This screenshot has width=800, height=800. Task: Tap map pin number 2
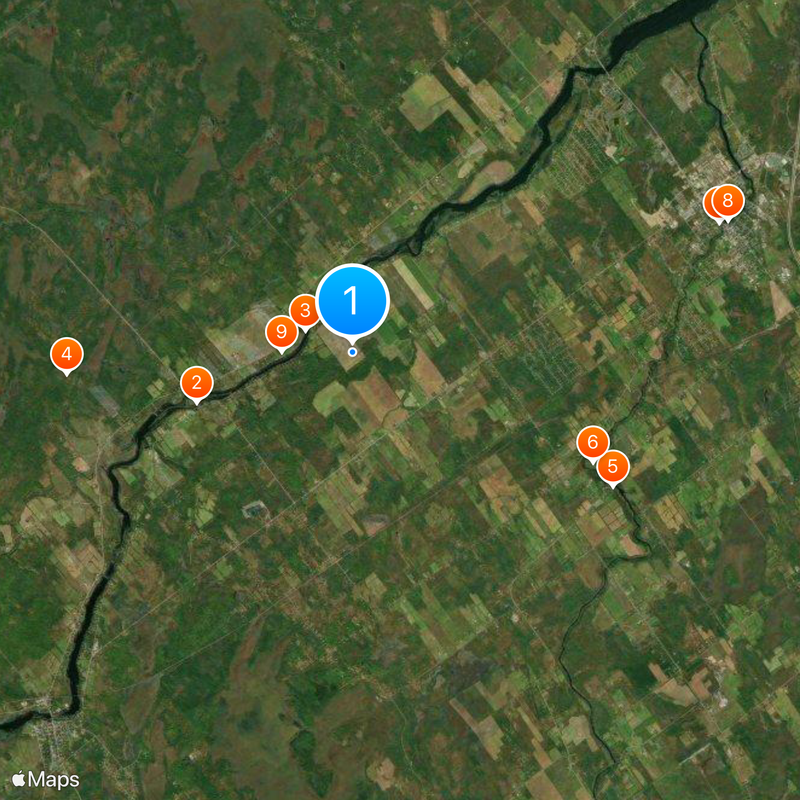pyautogui.click(x=196, y=382)
